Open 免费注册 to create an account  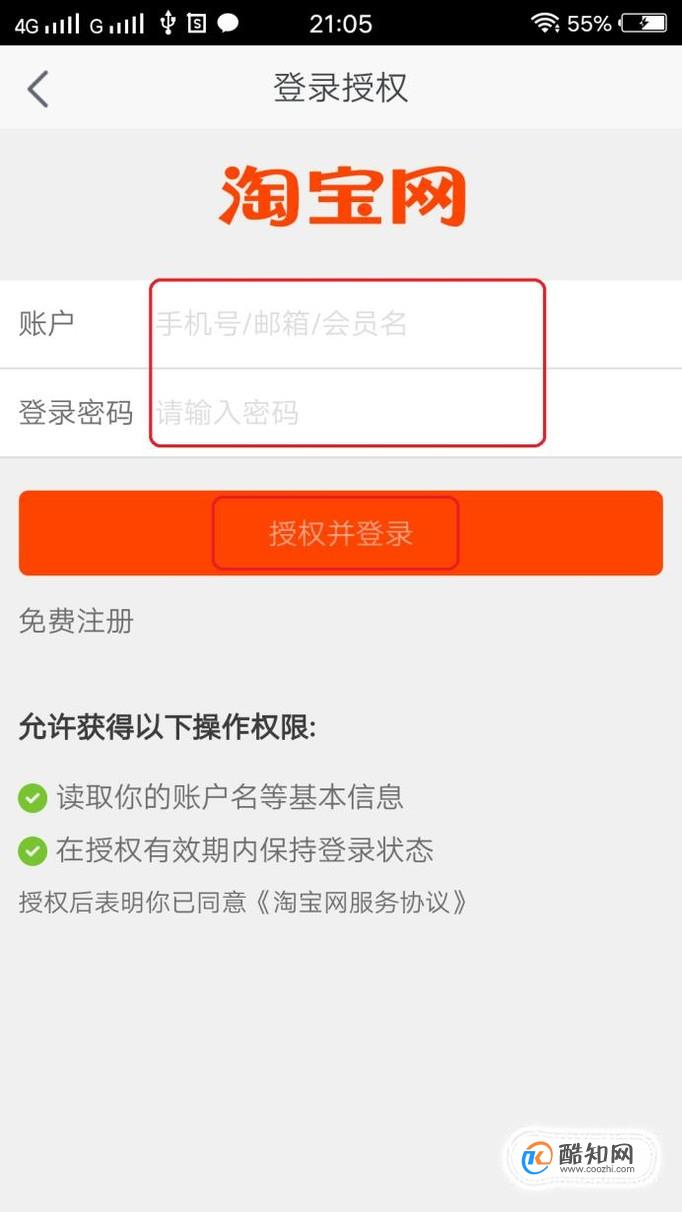click(76, 622)
